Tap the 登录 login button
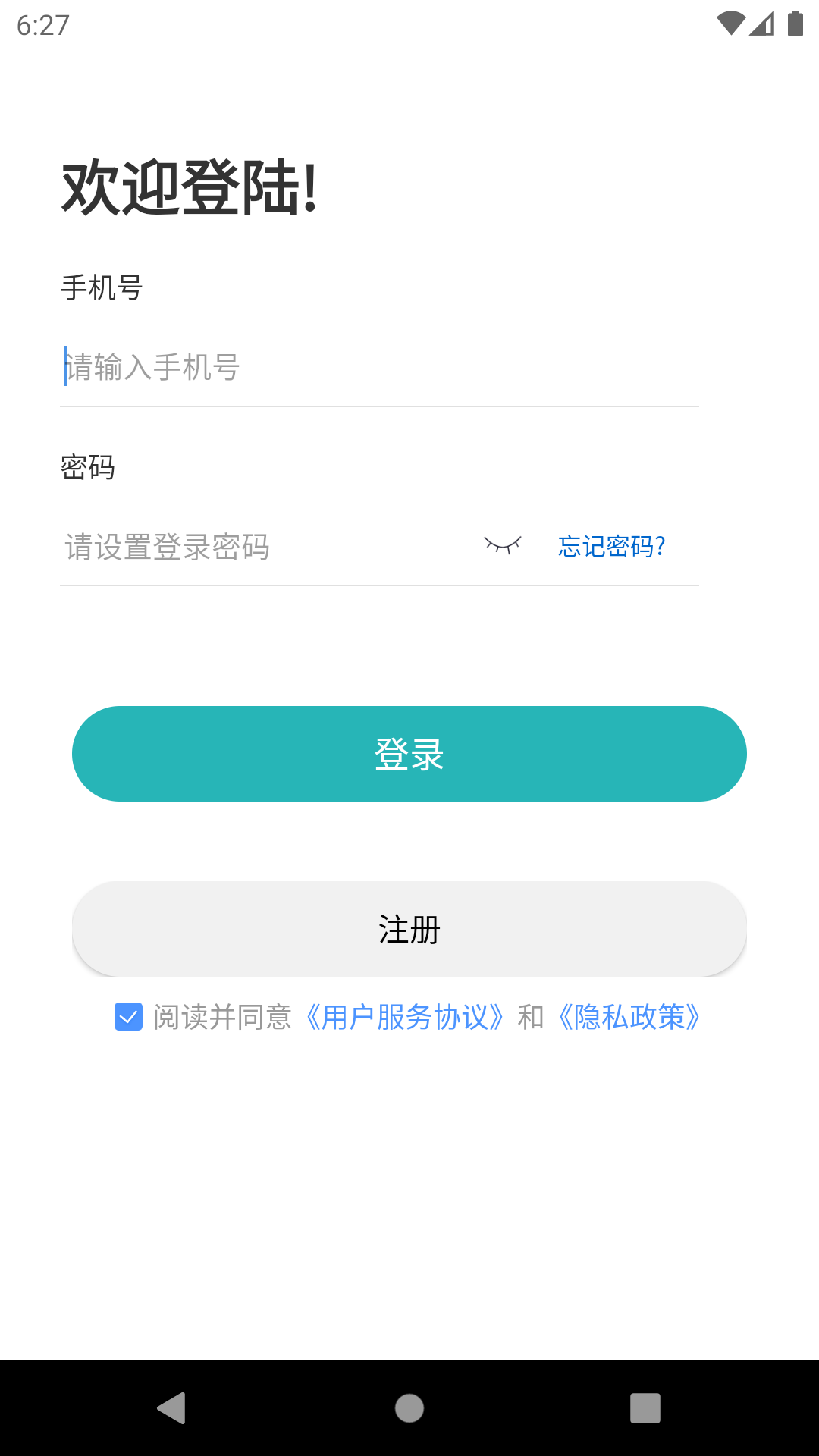819x1456 pixels. pos(409,754)
